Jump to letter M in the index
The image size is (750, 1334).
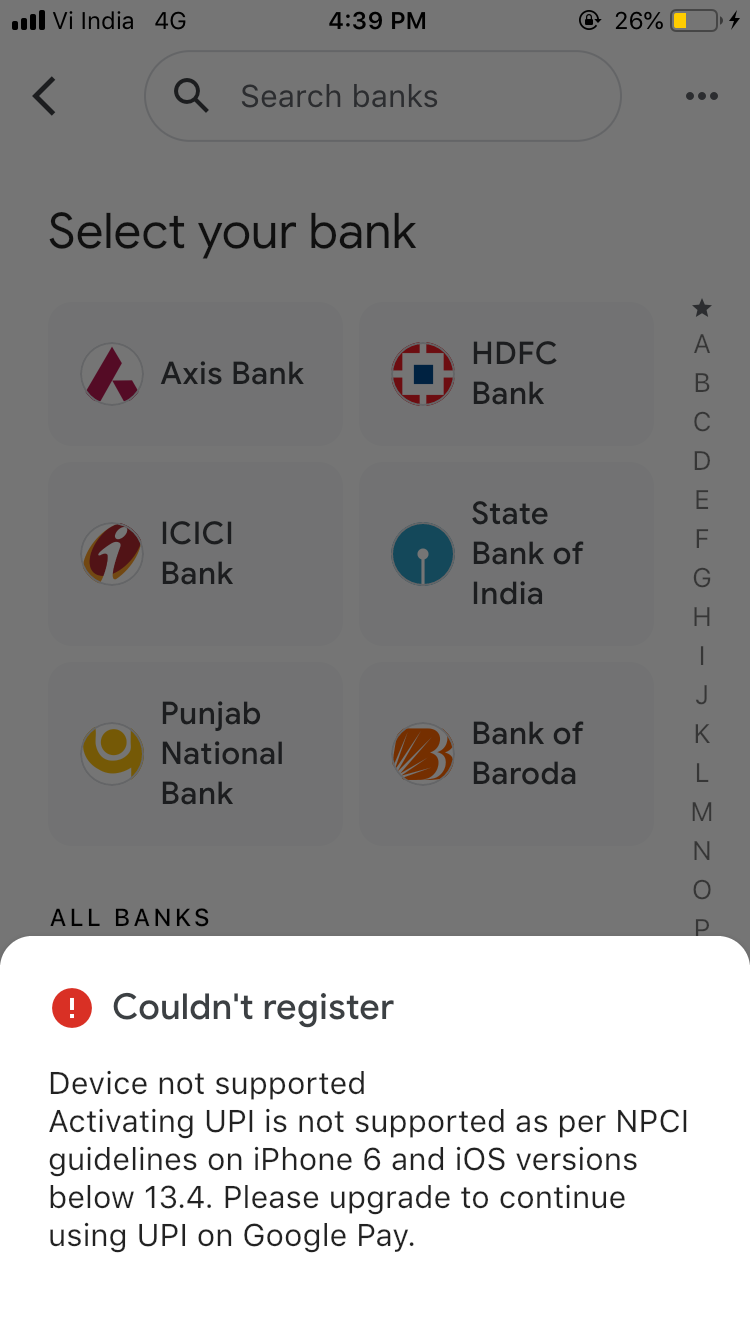pos(702,812)
